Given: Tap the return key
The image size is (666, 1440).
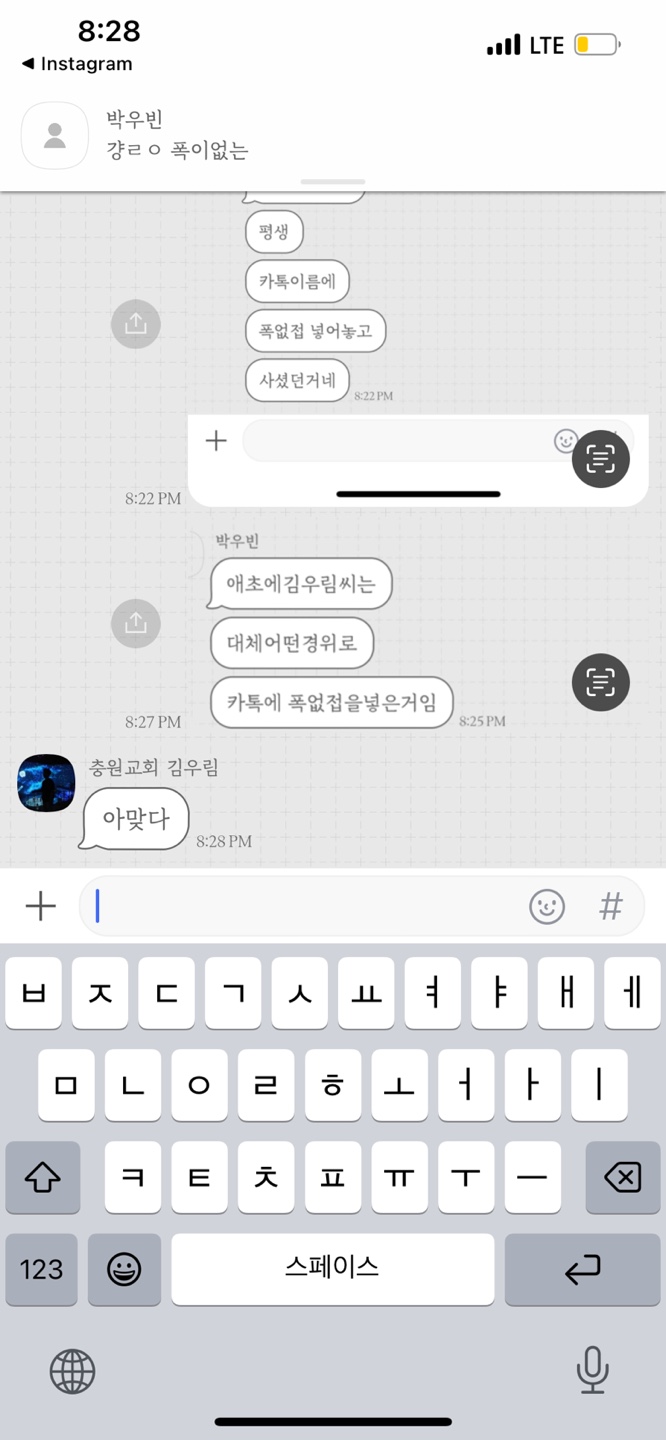Looking at the screenshot, I should coord(582,1269).
